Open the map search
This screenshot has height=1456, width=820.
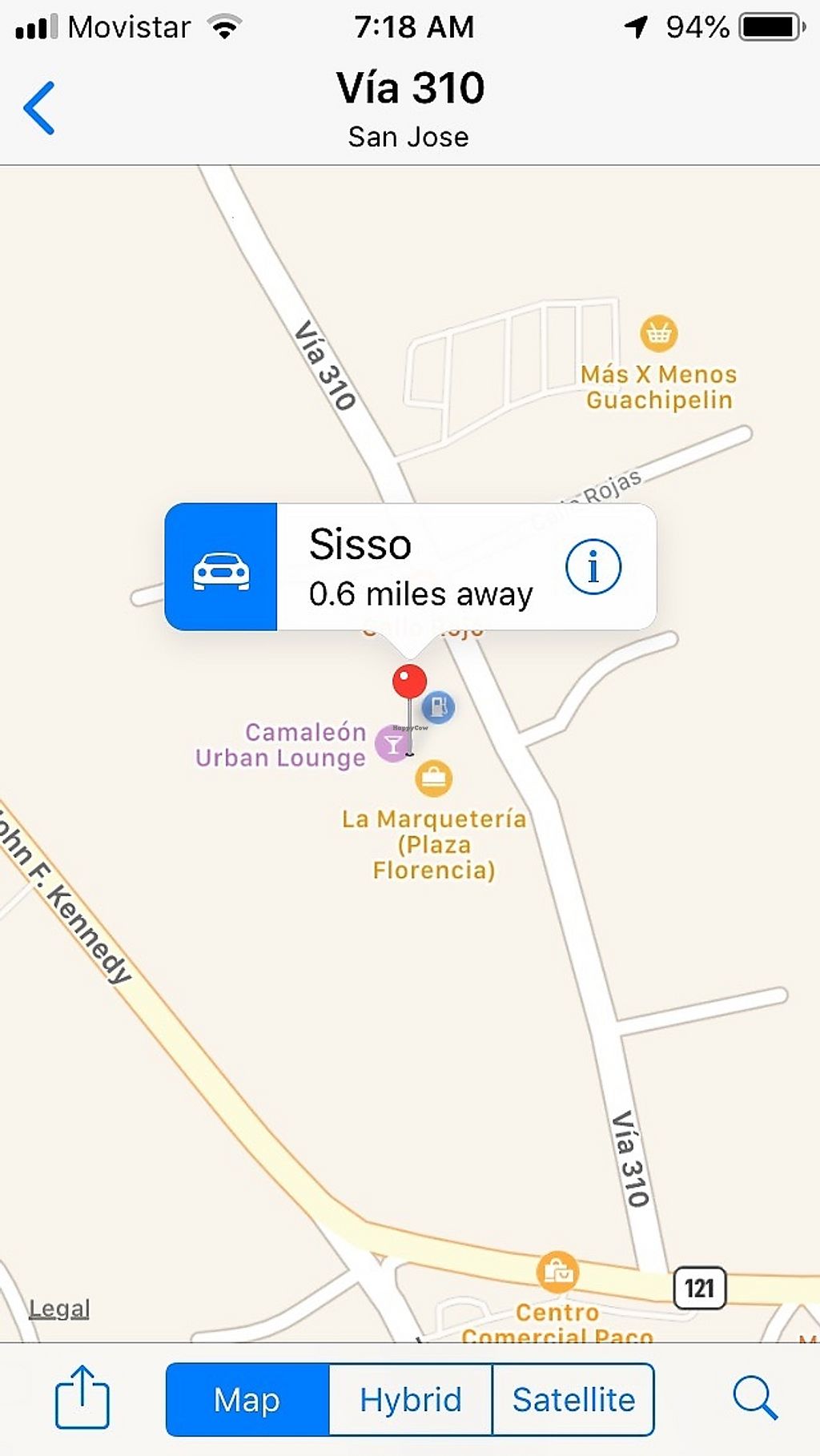pos(754,1398)
